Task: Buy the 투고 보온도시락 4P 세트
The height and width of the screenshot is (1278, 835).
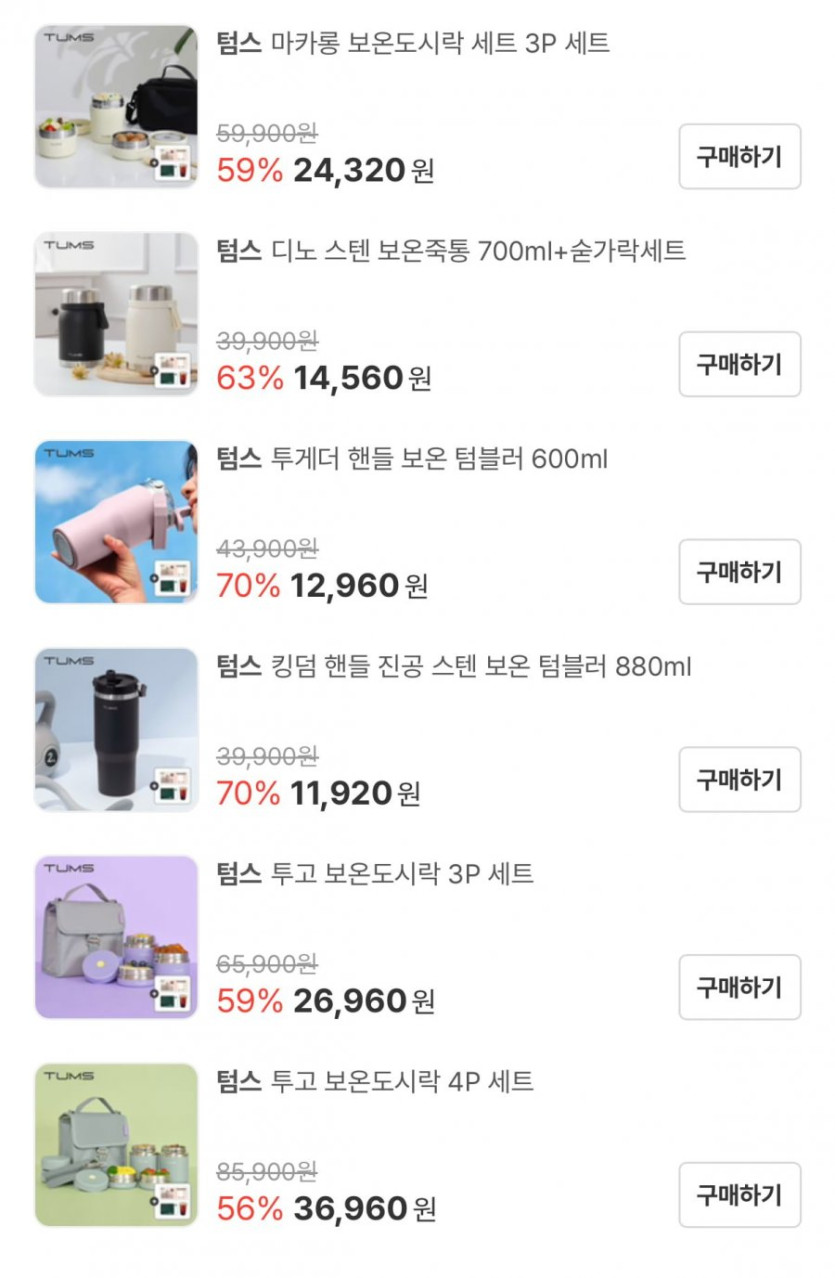Action: (739, 1194)
